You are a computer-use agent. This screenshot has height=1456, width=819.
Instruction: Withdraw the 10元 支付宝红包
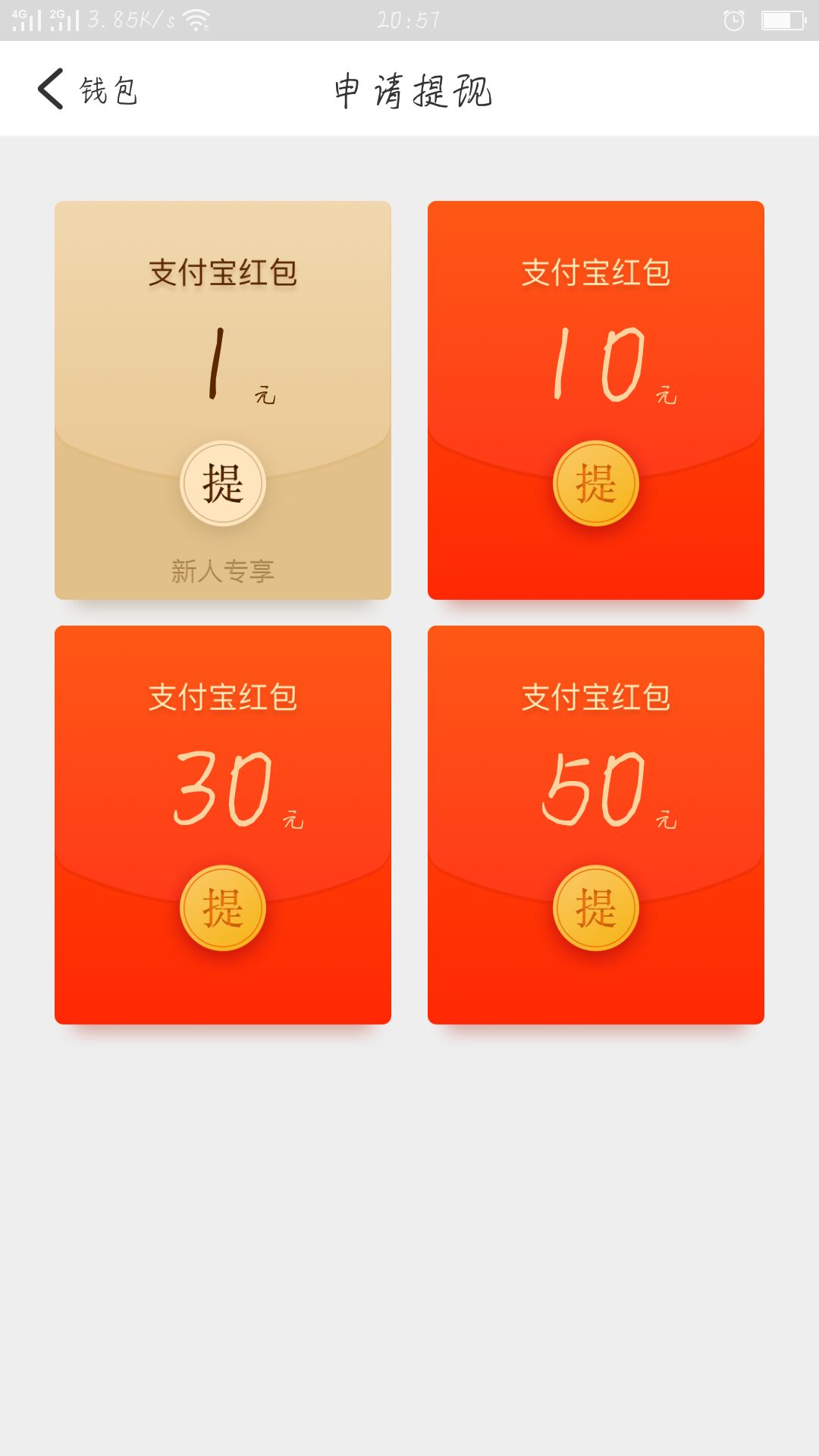click(x=596, y=483)
